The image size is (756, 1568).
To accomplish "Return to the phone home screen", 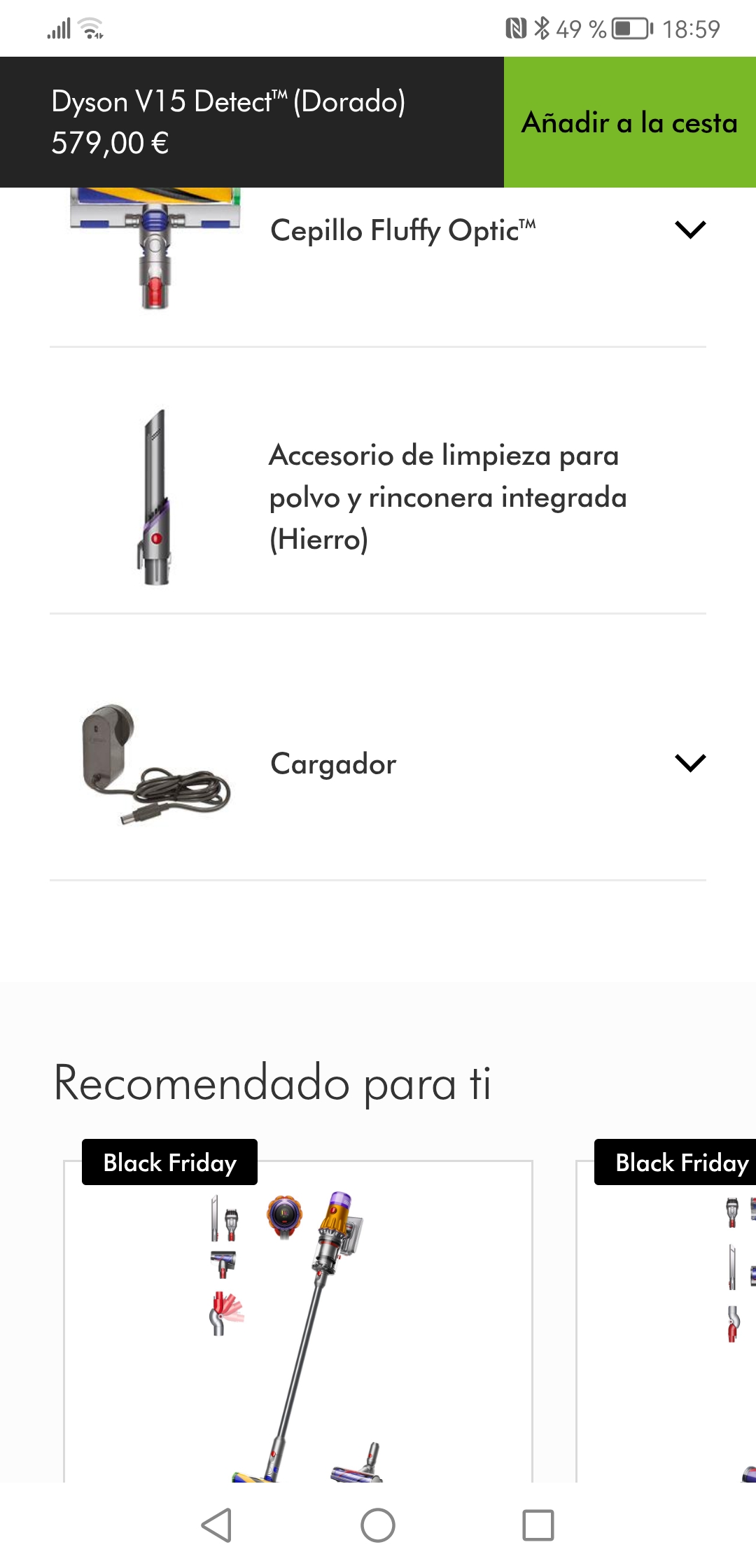I will tap(378, 1525).
